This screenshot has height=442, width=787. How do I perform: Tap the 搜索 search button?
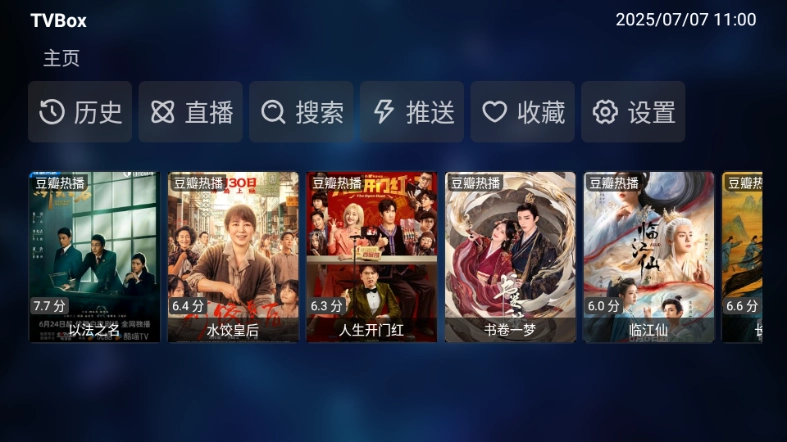click(302, 112)
